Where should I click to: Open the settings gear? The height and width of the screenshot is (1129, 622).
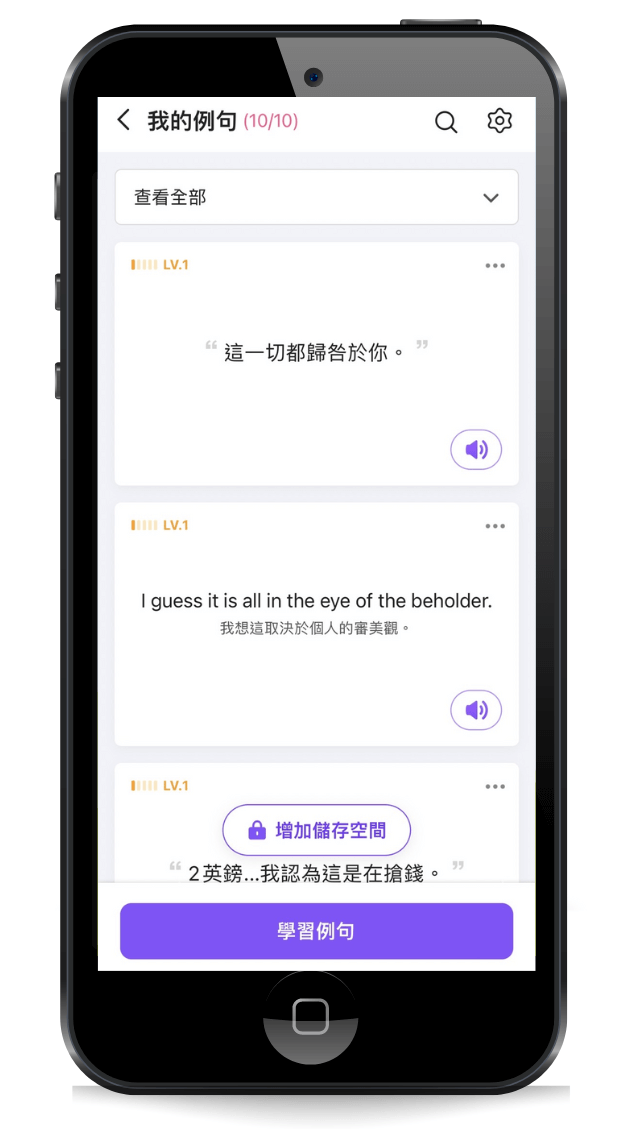pos(499,121)
